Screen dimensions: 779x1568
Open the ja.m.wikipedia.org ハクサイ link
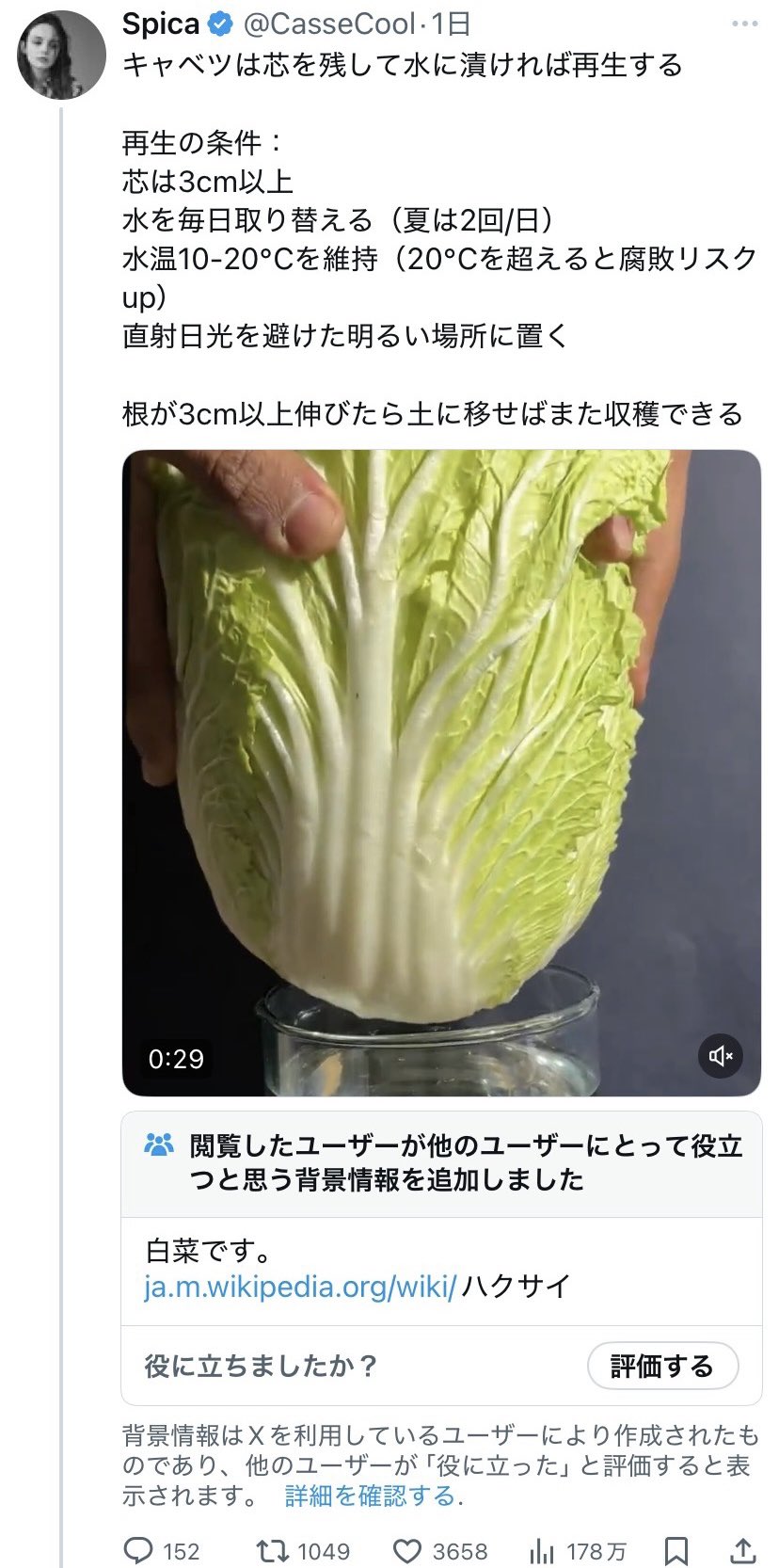(358, 1286)
